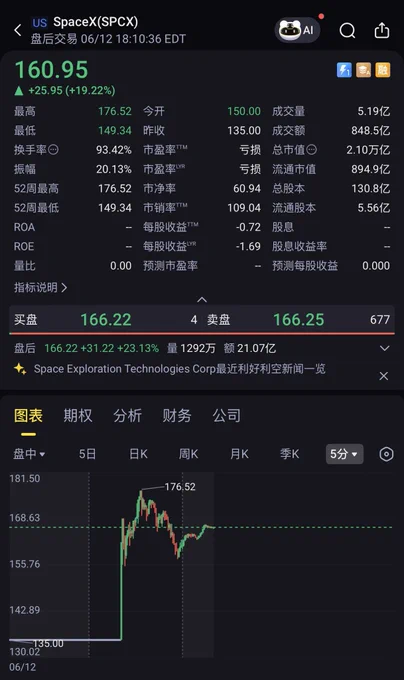Go back using the top-left arrow
The image size is (404, 680).
click(x=18, y=30)
